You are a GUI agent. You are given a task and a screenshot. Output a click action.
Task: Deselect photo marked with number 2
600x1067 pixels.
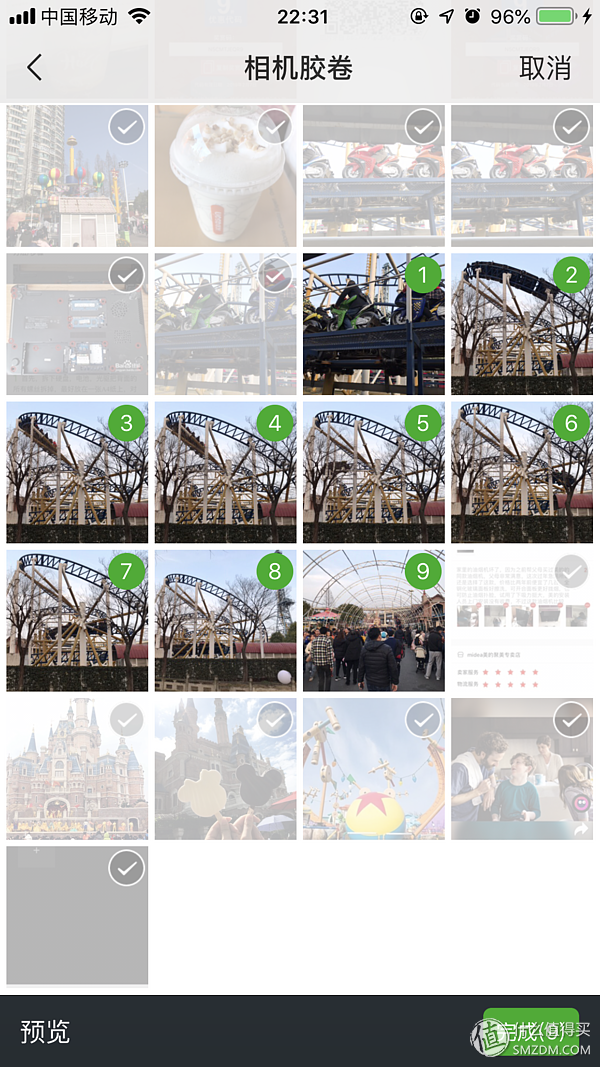[x=571, y=275]
